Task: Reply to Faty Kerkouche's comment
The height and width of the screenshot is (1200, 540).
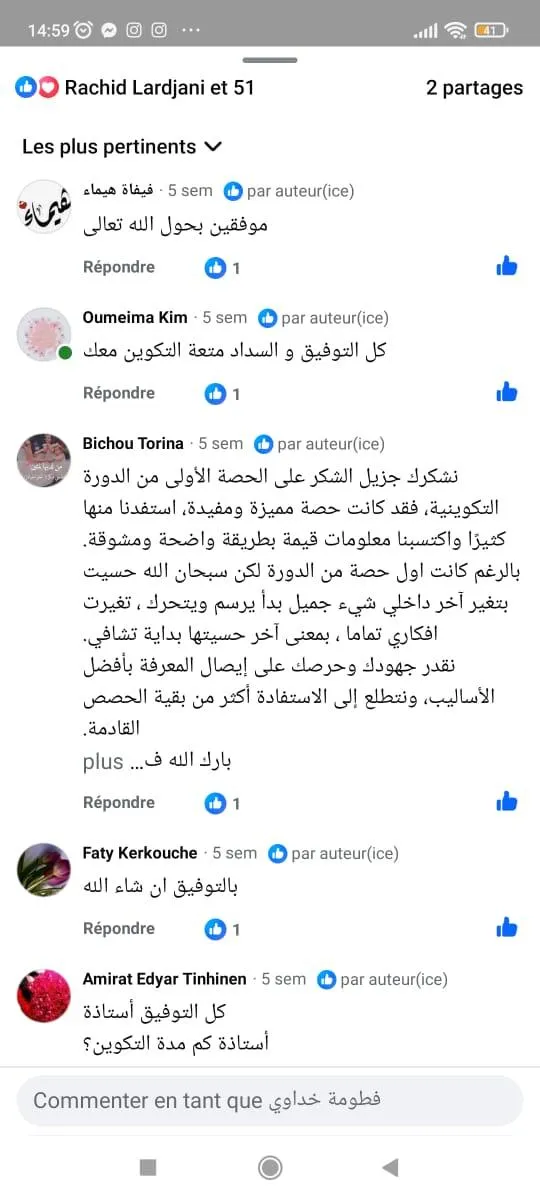Action: pos(119,928)
